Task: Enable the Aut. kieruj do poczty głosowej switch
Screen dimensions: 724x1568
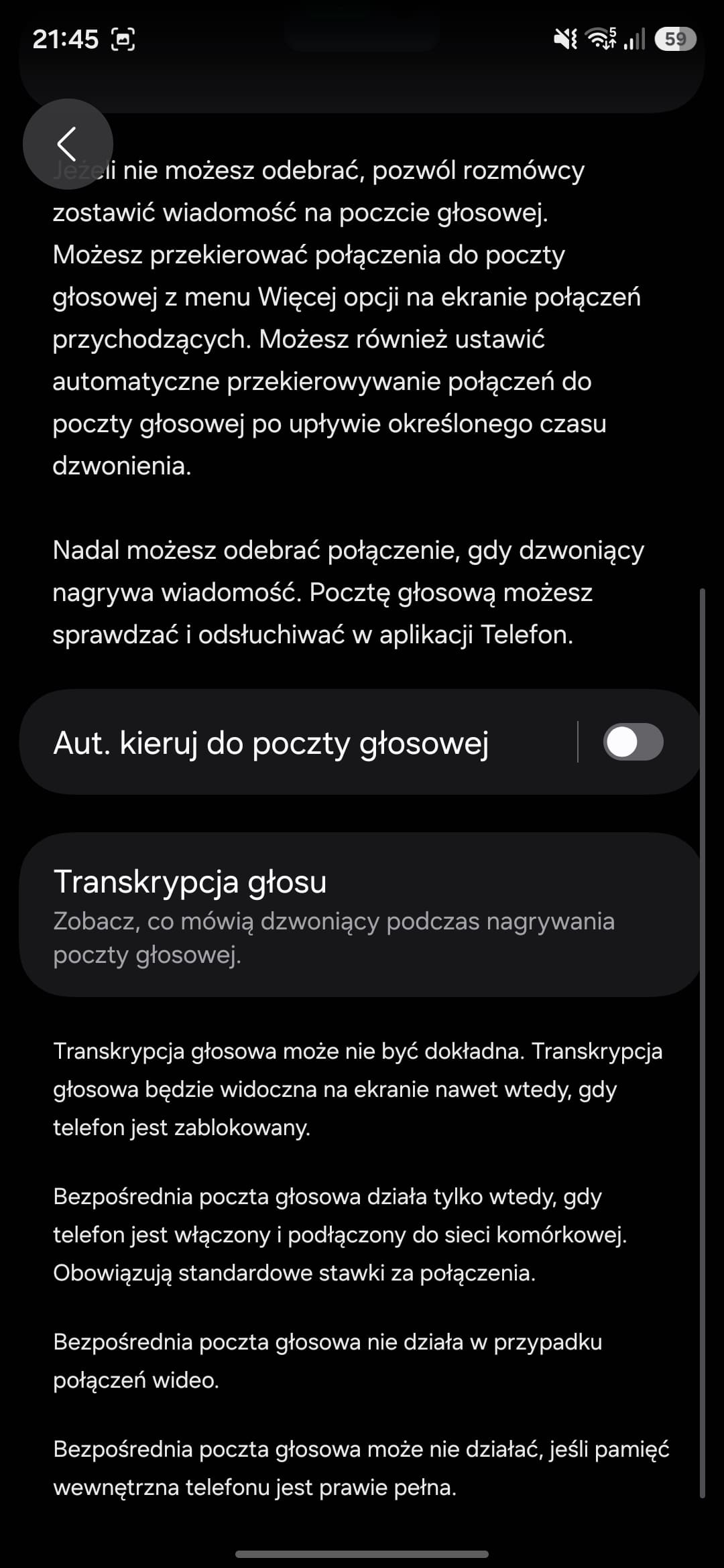Action: click(633, 742)
